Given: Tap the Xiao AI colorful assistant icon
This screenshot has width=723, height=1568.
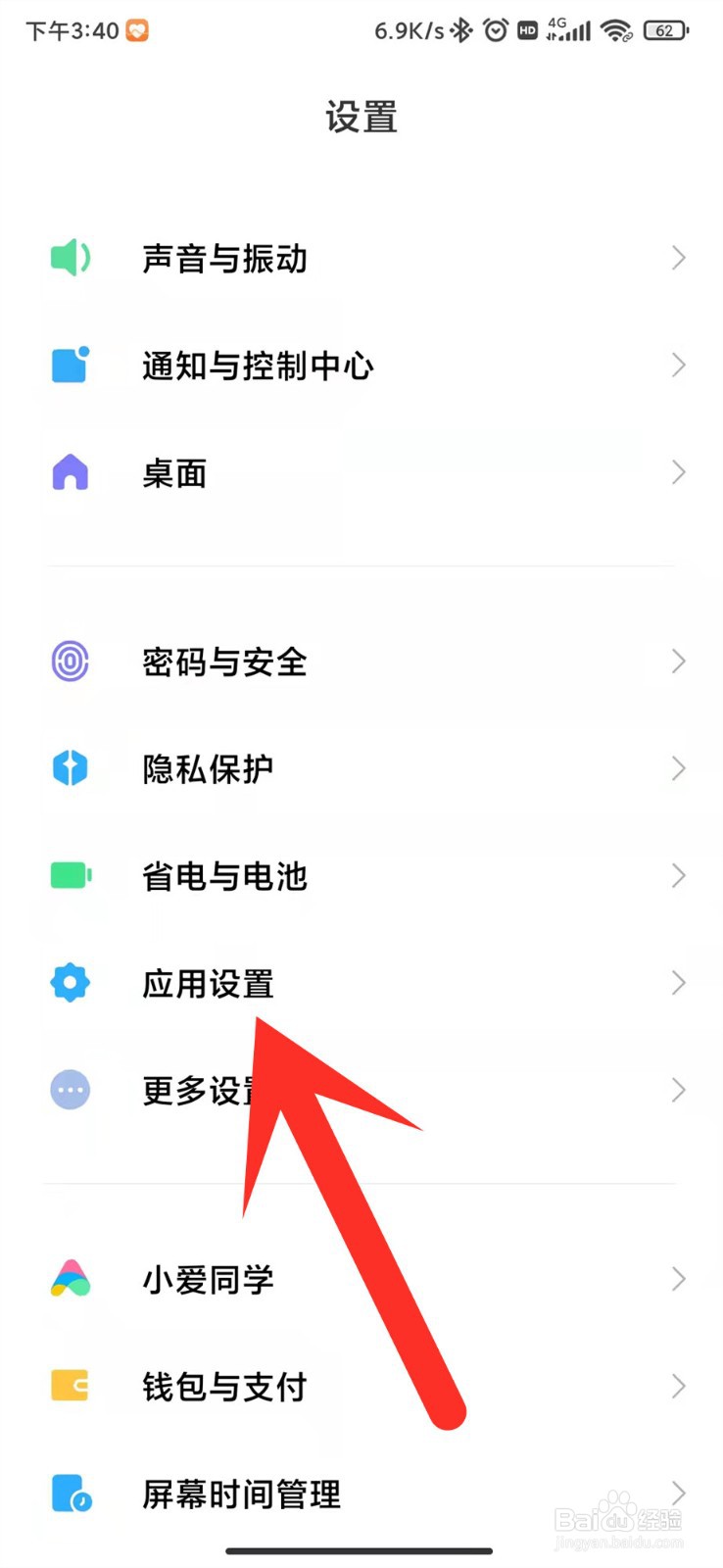Looking at the screenshot, I should point(69,1278).
